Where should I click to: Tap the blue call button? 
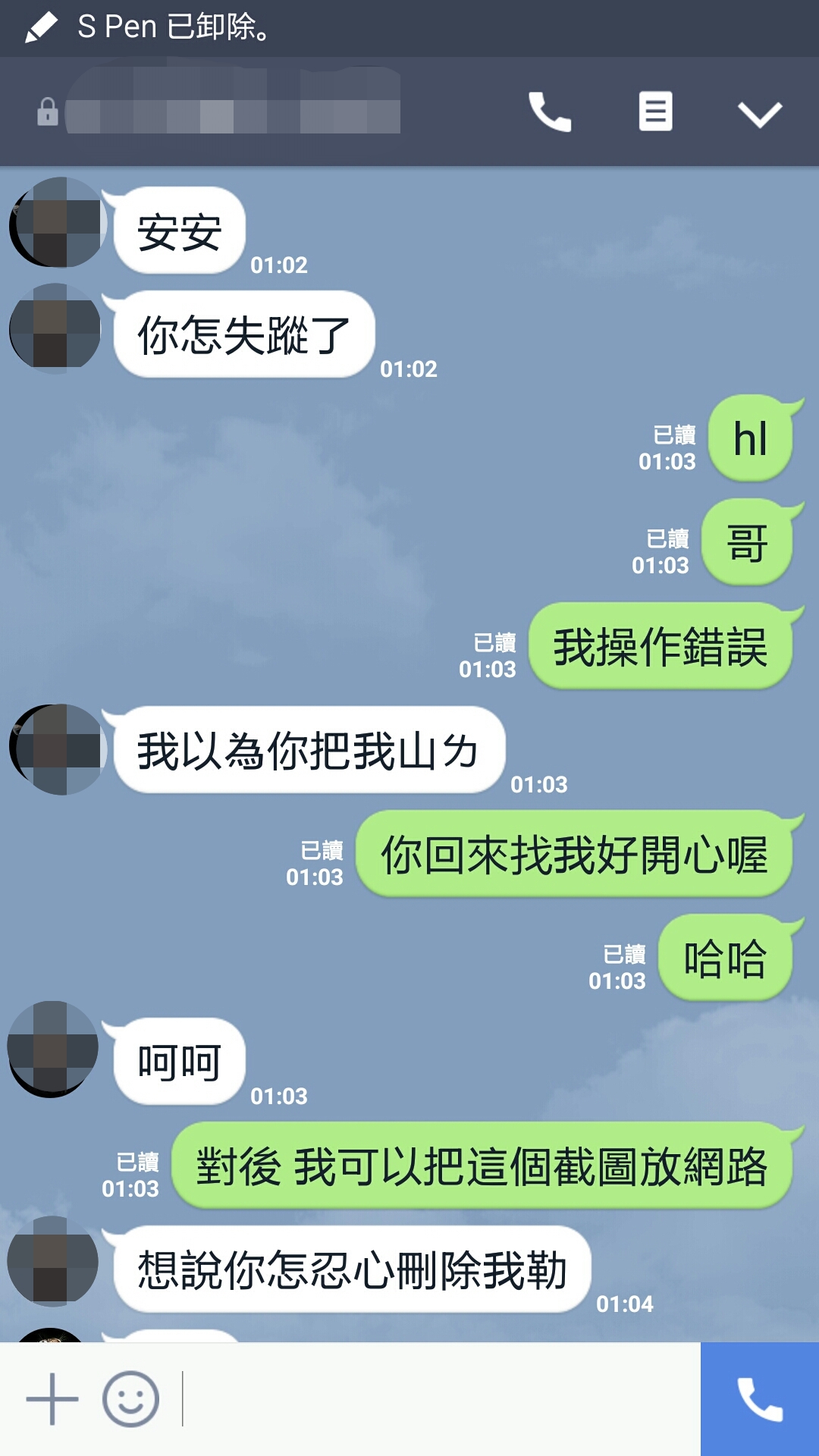coord(760,1399)
